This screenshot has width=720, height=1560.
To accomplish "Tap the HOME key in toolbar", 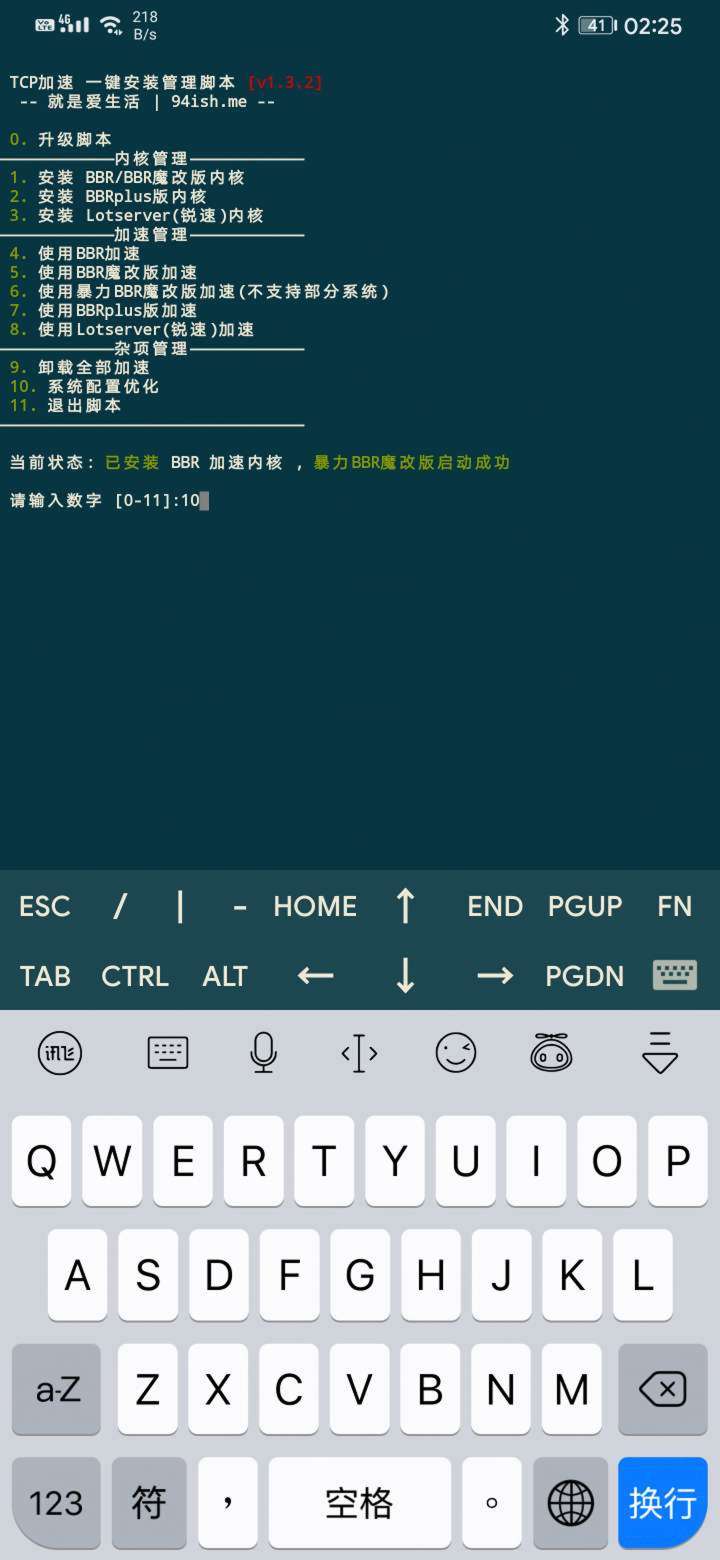I will pos(315,906).
